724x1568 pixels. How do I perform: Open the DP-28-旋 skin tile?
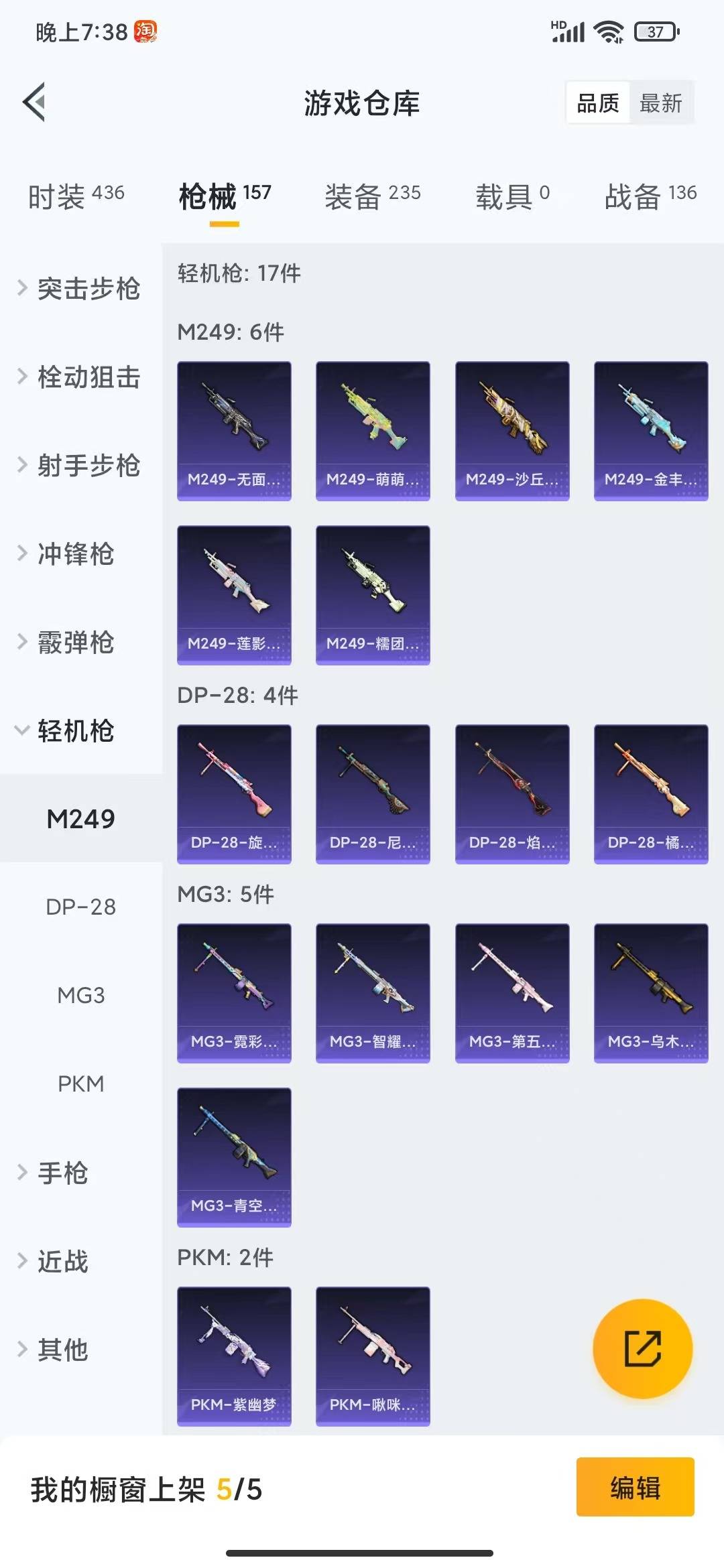click(234, 794)
